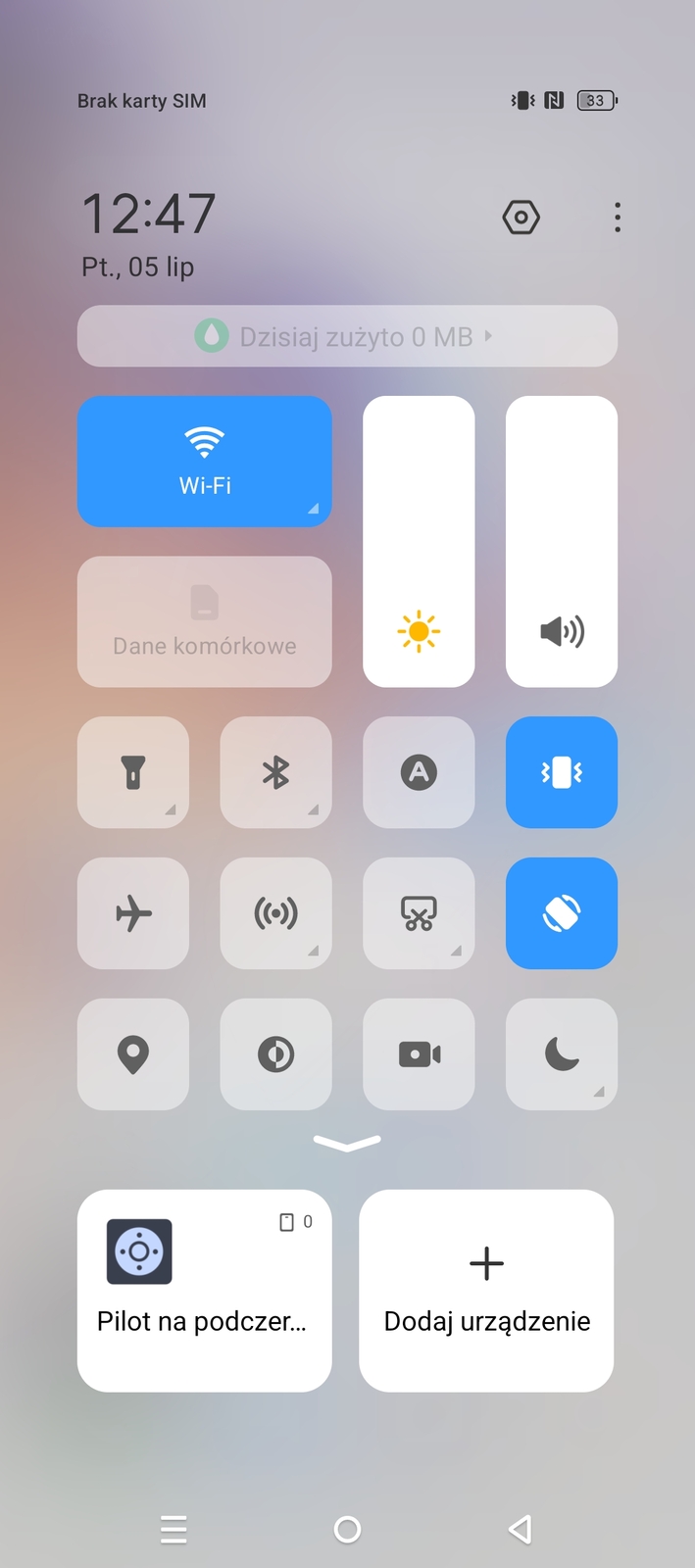This screenshot has width=695, height=1568.
Task: Open the Pilot na podczerwień card
Action: tap(204, 1290)
